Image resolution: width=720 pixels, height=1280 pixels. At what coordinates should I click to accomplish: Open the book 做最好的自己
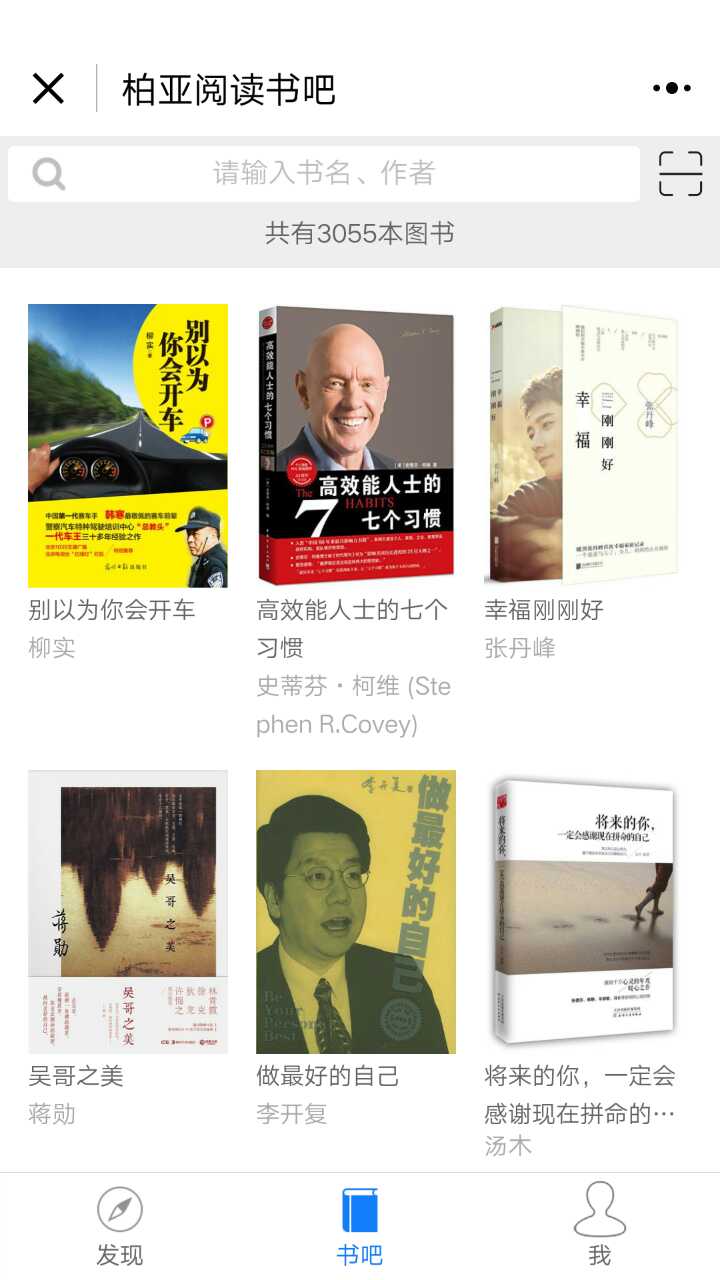pyautogui.click(x=355, y=912)
